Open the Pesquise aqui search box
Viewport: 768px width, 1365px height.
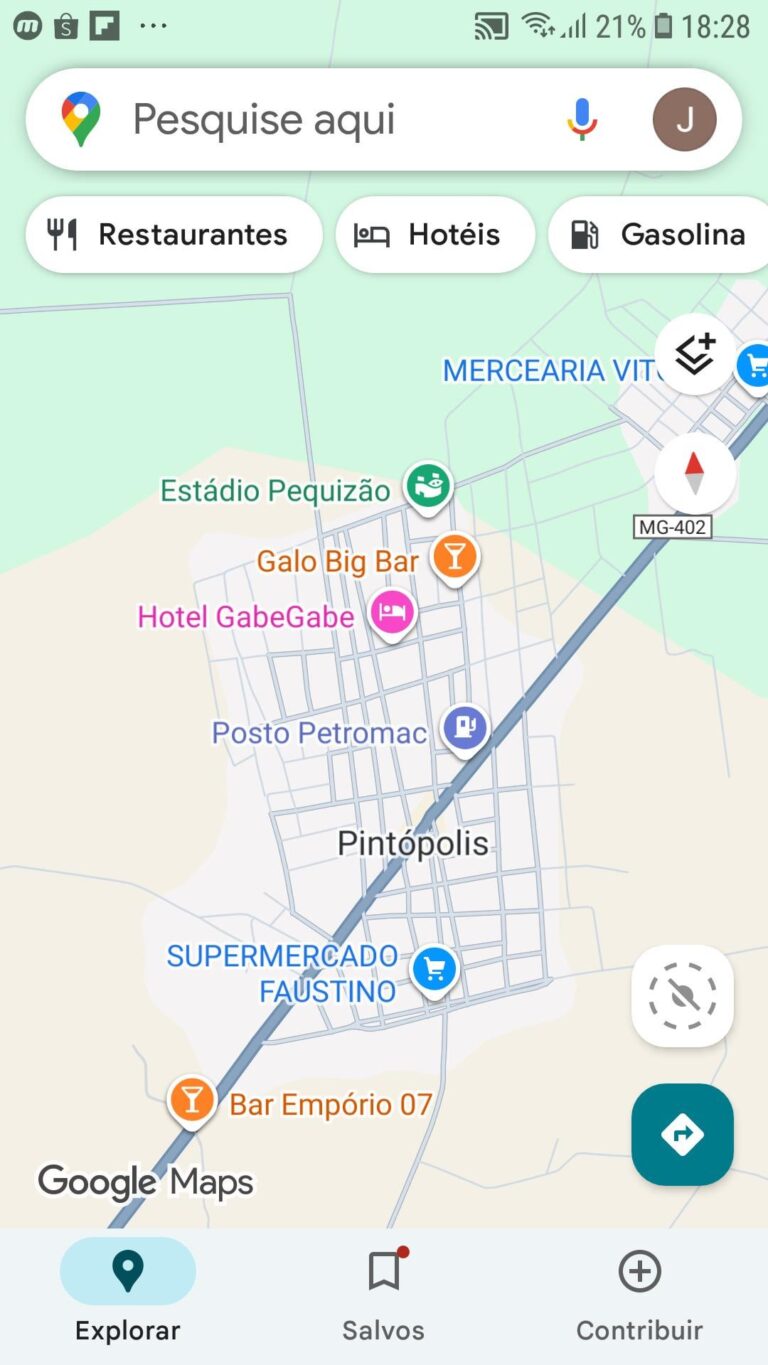click(x=300, y=120)
